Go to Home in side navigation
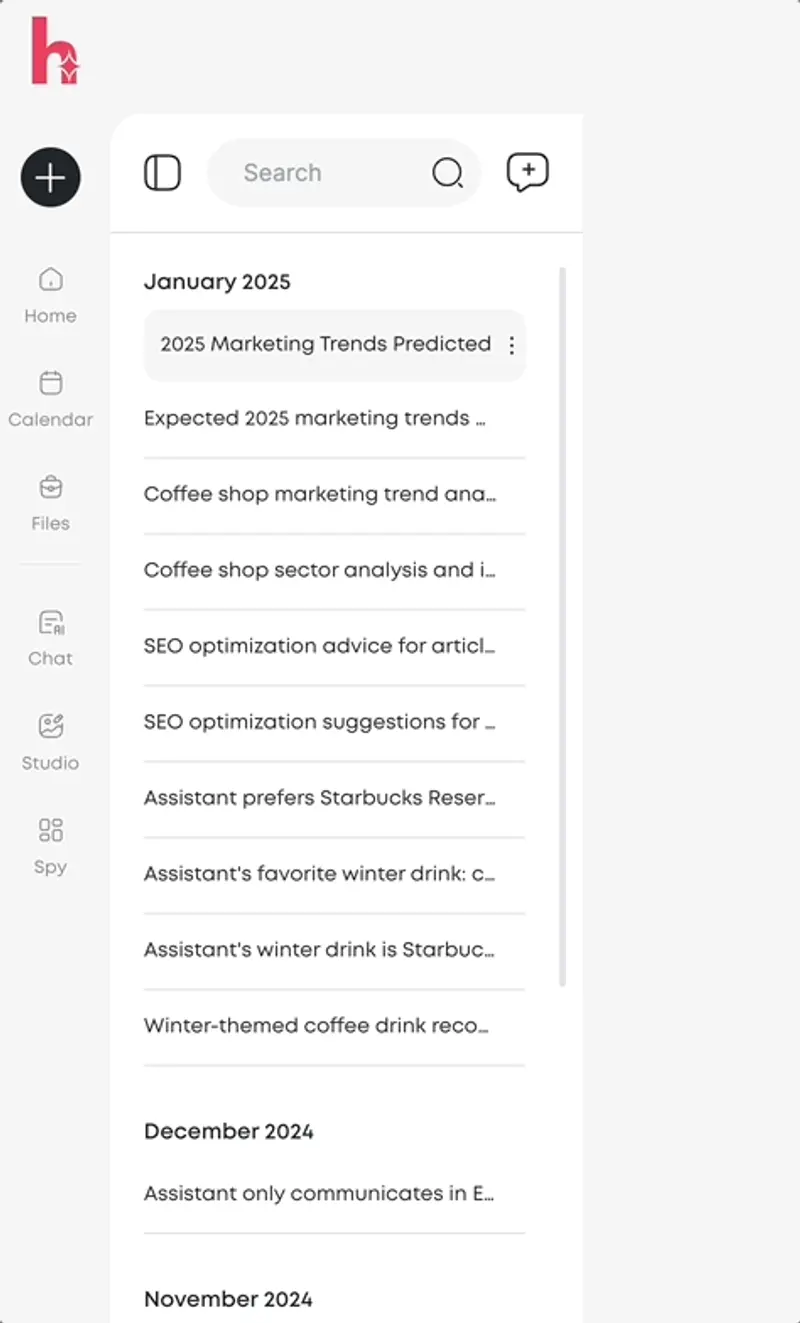 pyautogui.click(x=51, y=294)
